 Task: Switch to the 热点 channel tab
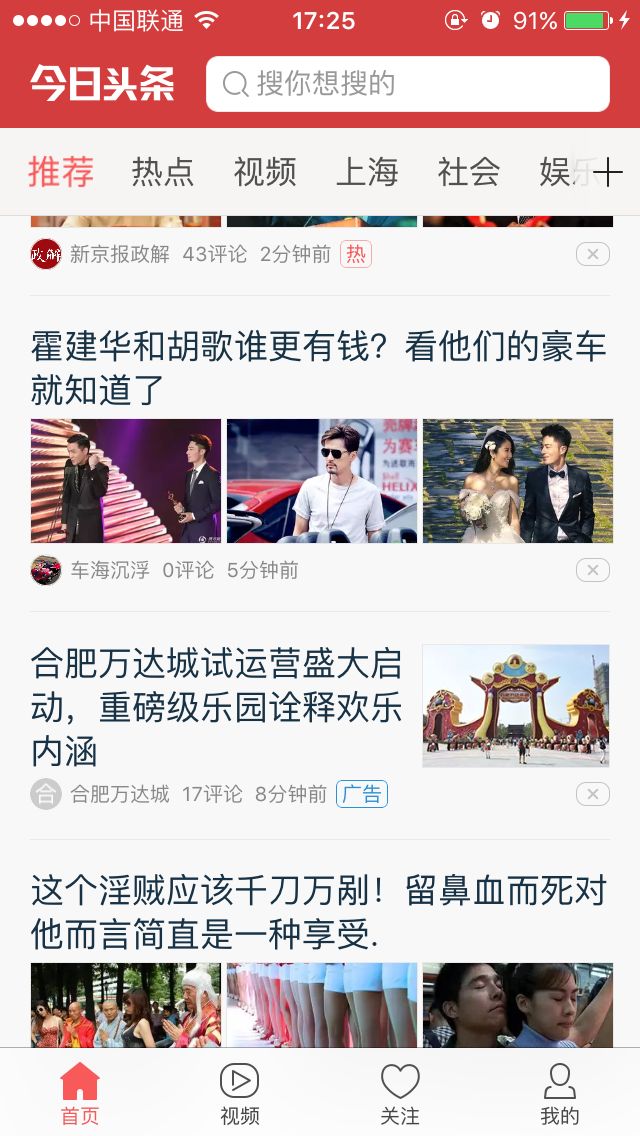[x=163, y=172]
